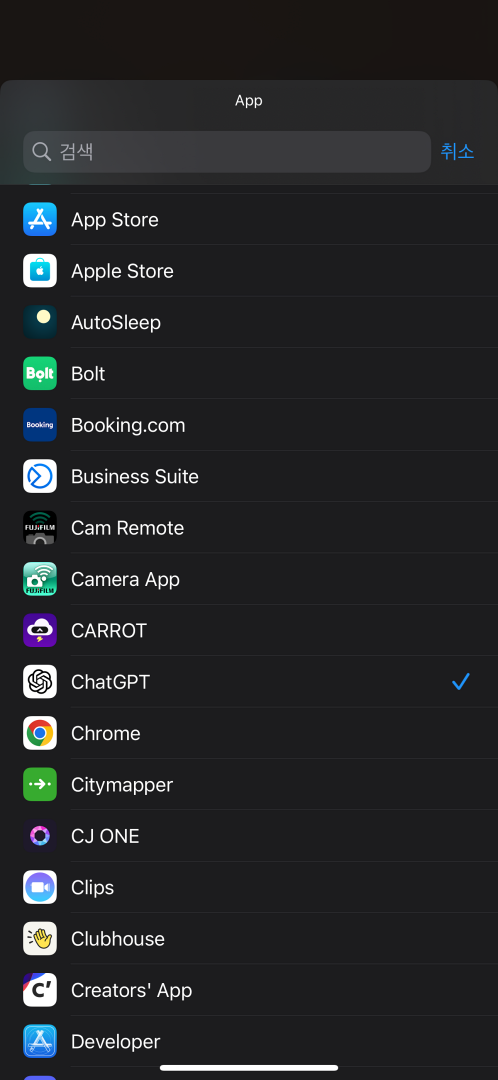Select Creators' App

click(249, 990)
